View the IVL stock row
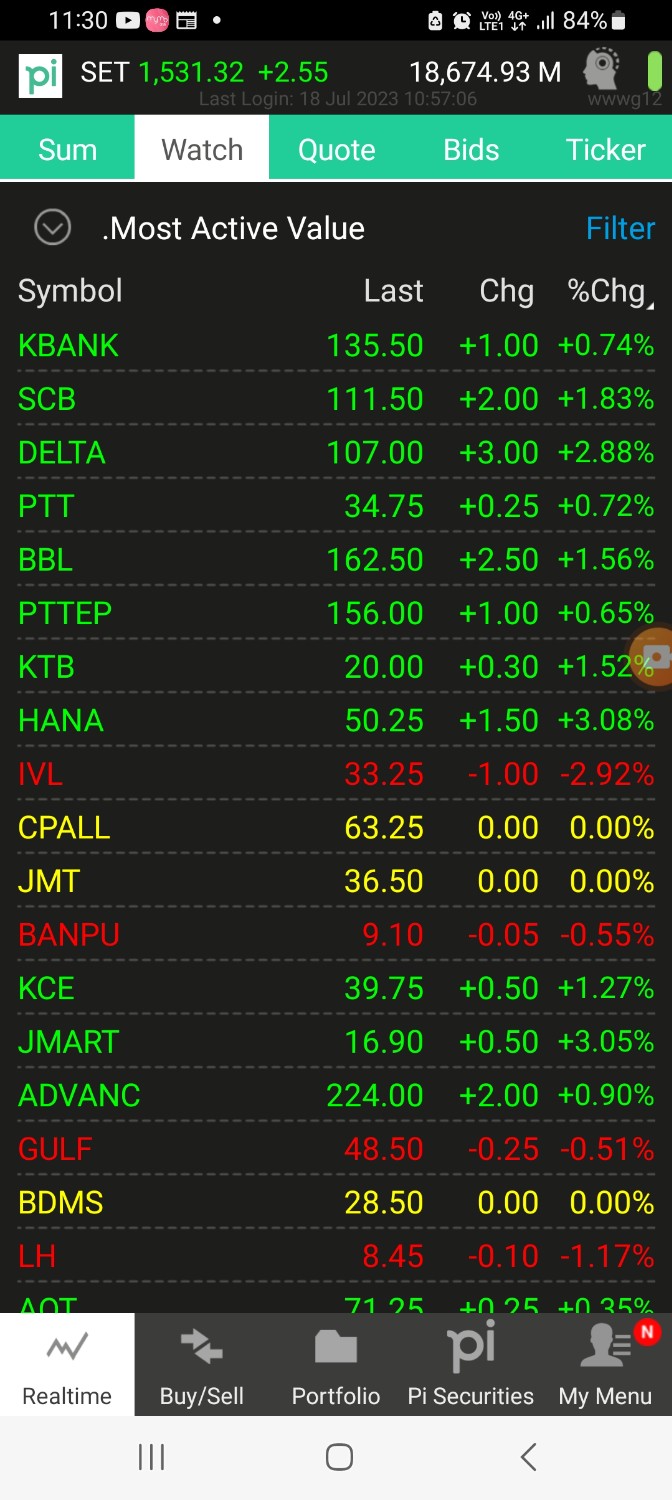672x1500 pixels. 336,774
